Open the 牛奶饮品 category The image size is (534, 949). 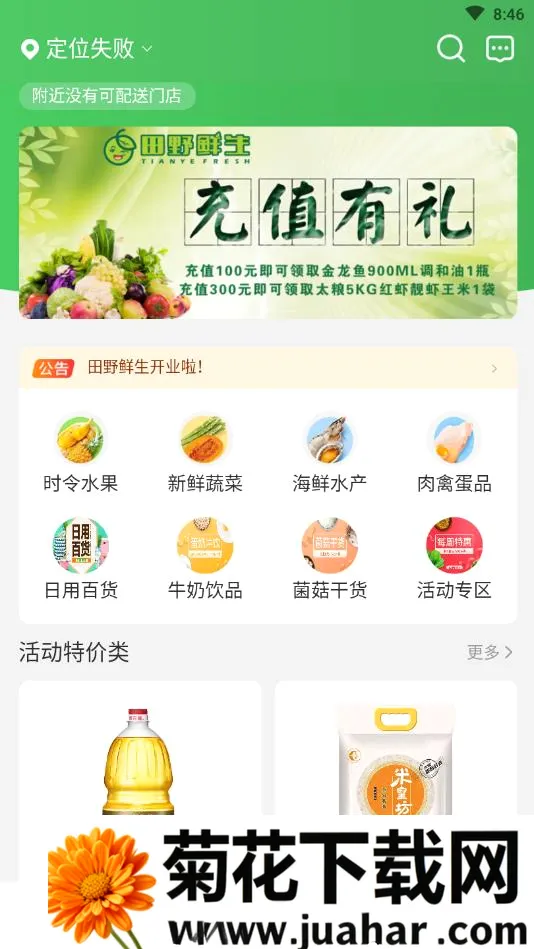(205, 559)
